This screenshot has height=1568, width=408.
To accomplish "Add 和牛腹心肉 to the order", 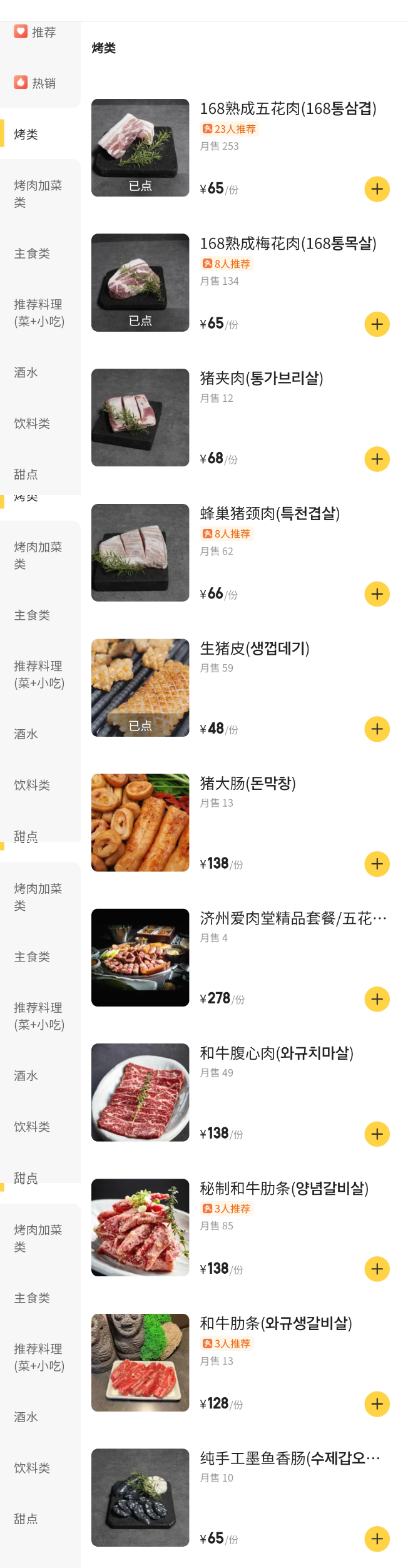I will pyautogui.click(x=377, y=1134).
